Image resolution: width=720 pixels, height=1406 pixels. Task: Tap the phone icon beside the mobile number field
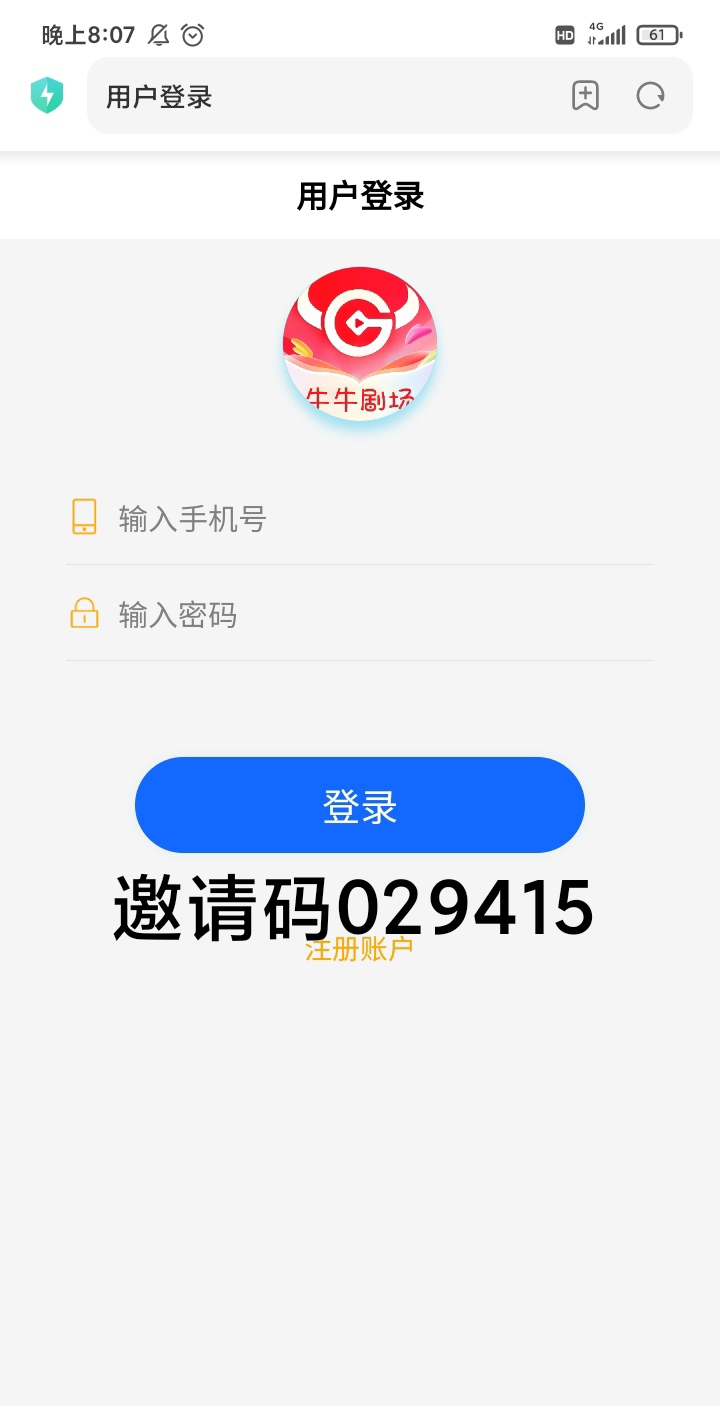(84, 517)
